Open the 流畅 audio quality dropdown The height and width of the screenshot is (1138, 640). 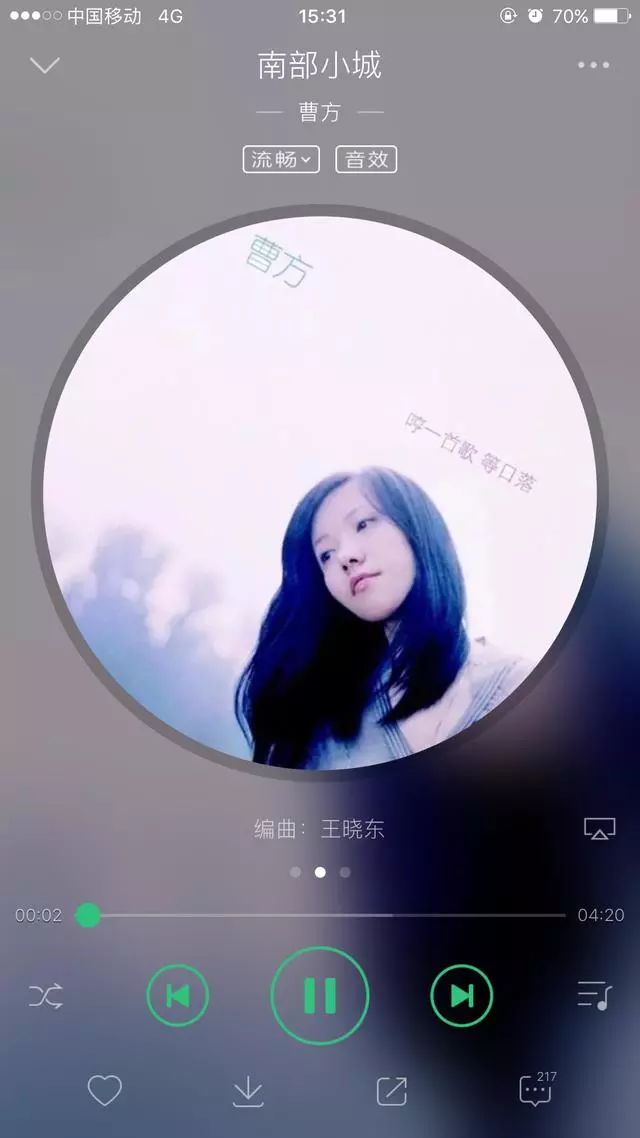281,159
